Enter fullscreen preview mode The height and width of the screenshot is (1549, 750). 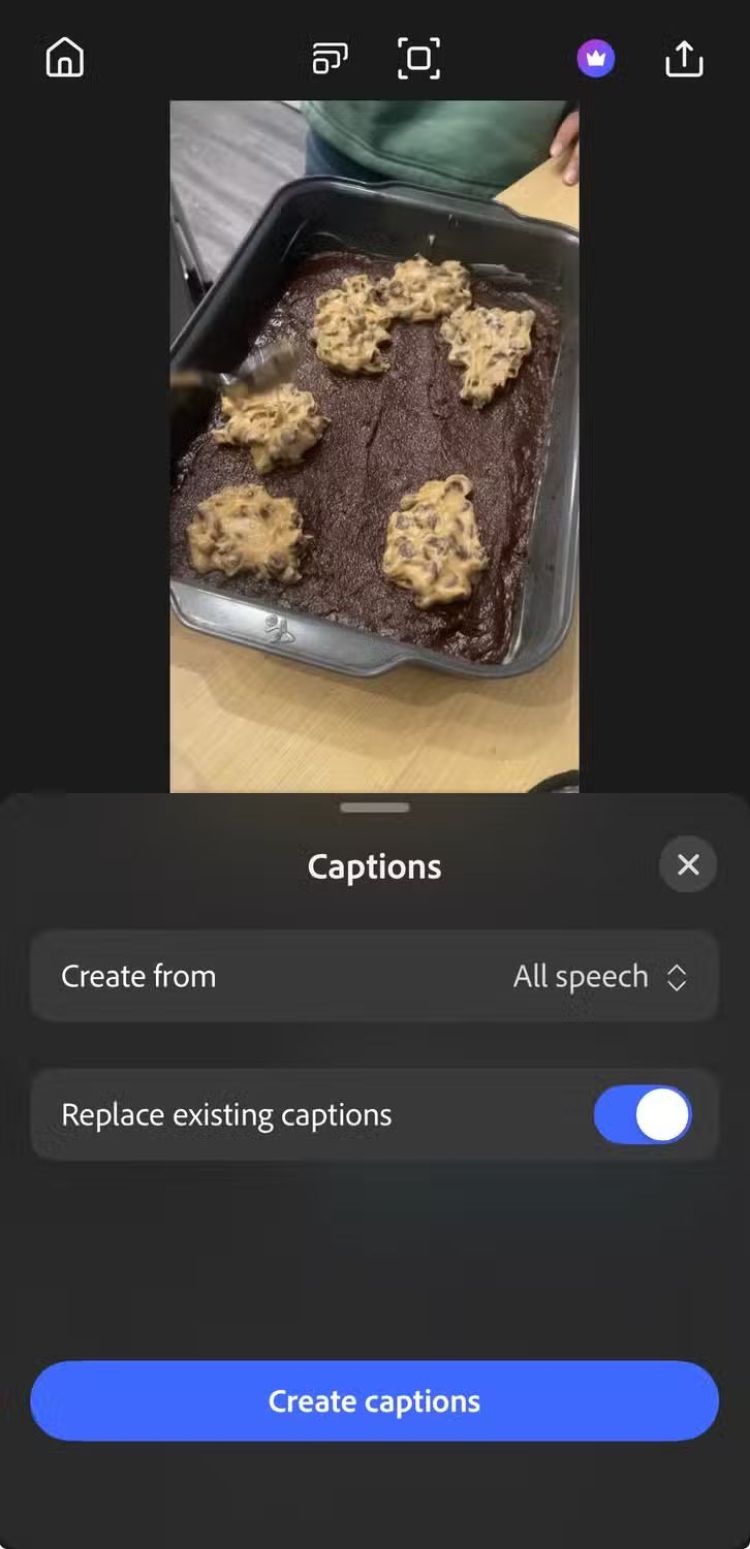coord(419,59)
